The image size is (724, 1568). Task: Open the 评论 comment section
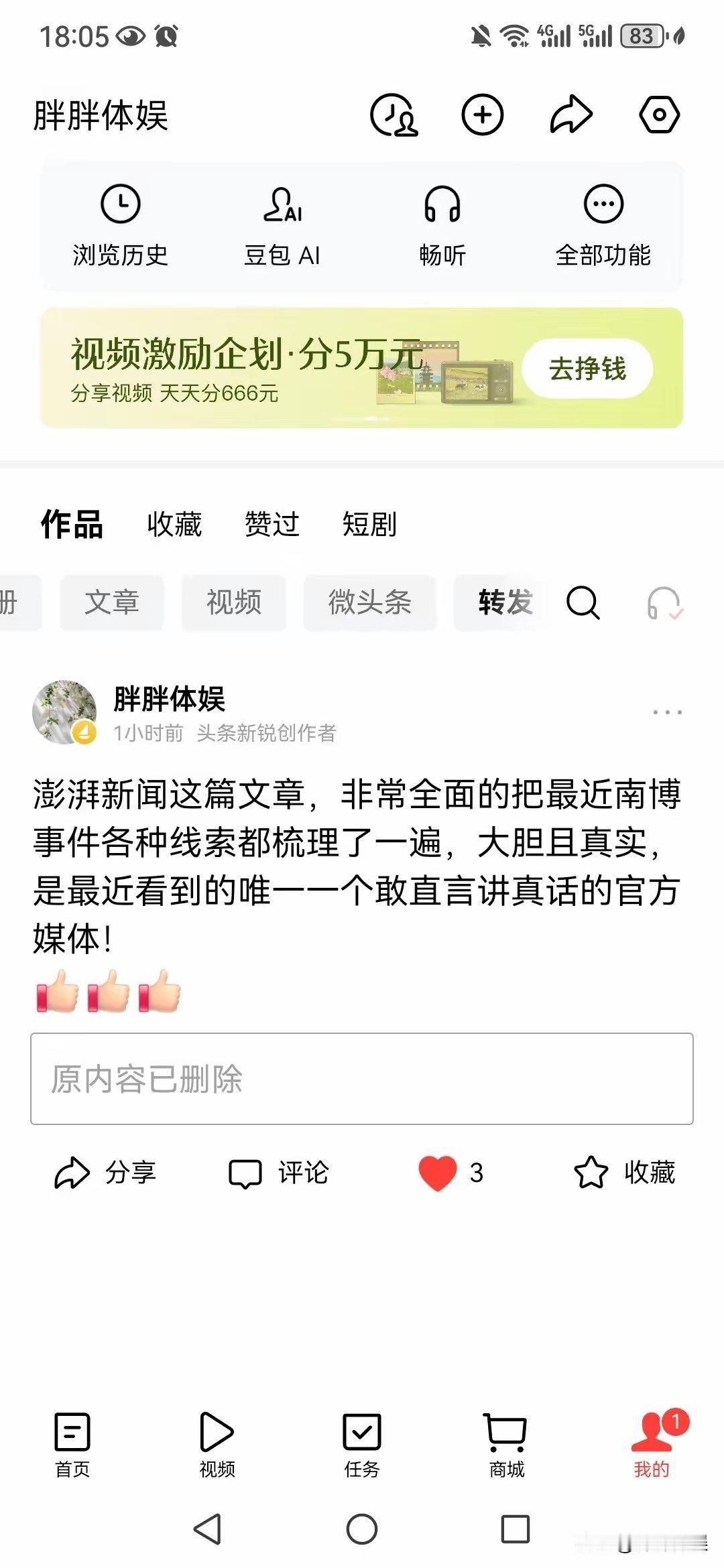pos(280,1172)
